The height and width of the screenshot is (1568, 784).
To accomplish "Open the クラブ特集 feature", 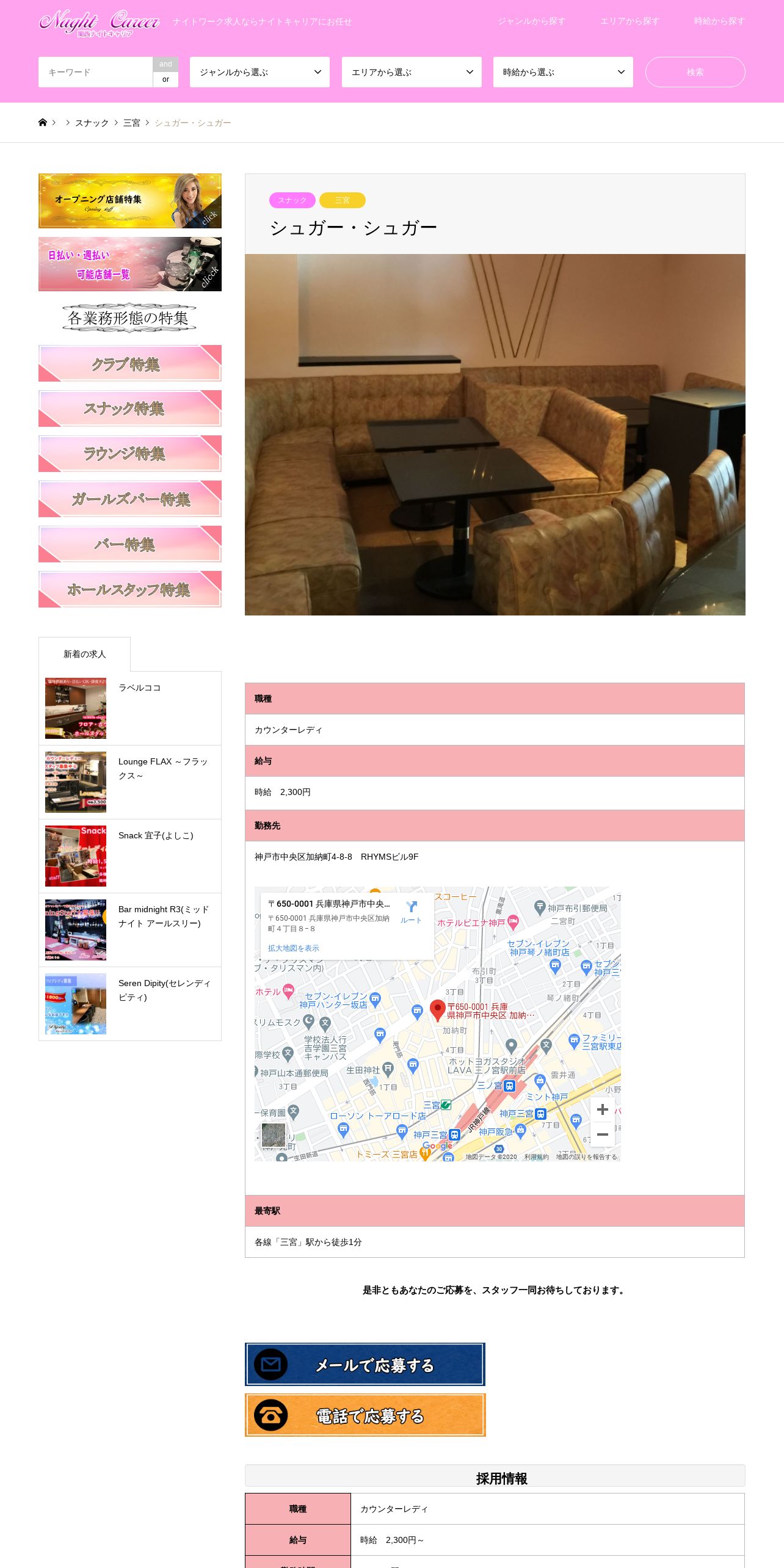I will click(130, 363).
